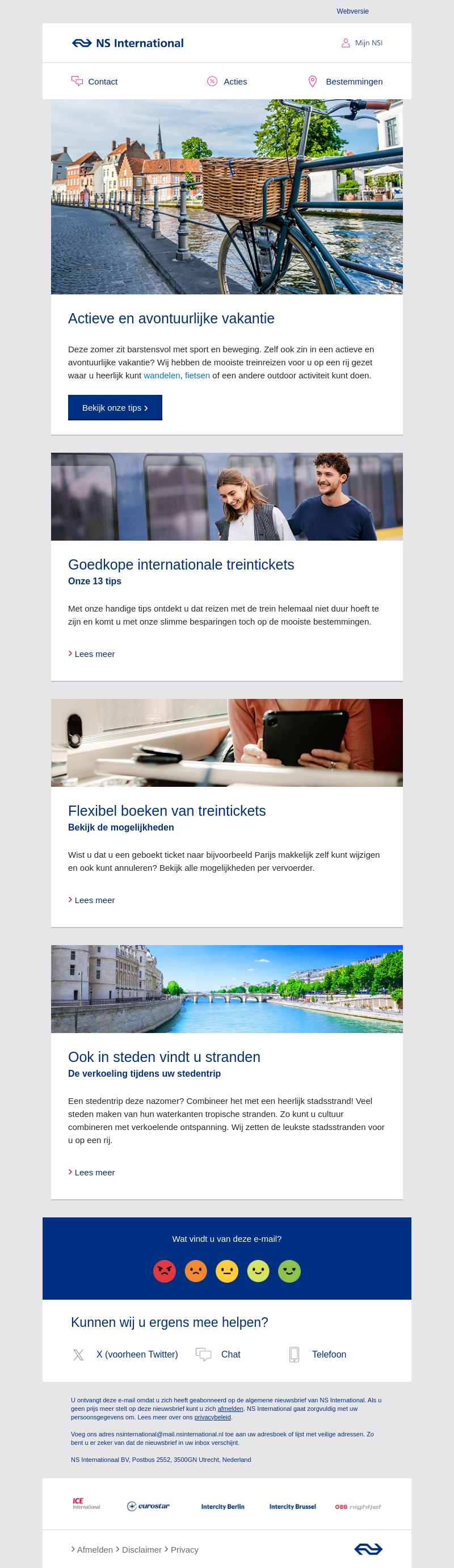
Task: Open the Webversie link
Action: (352, 11)
